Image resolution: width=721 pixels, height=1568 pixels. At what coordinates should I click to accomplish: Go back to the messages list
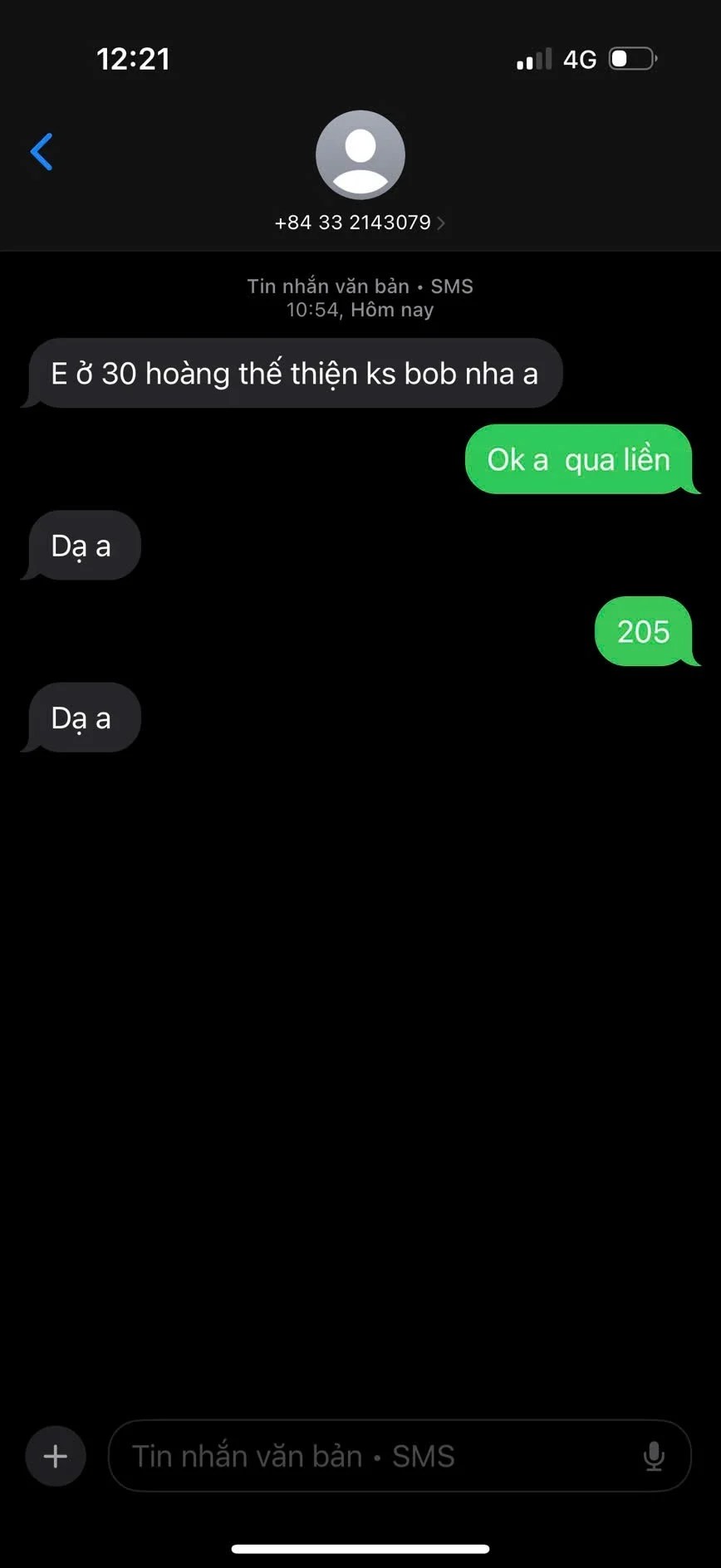click(42, 152)
